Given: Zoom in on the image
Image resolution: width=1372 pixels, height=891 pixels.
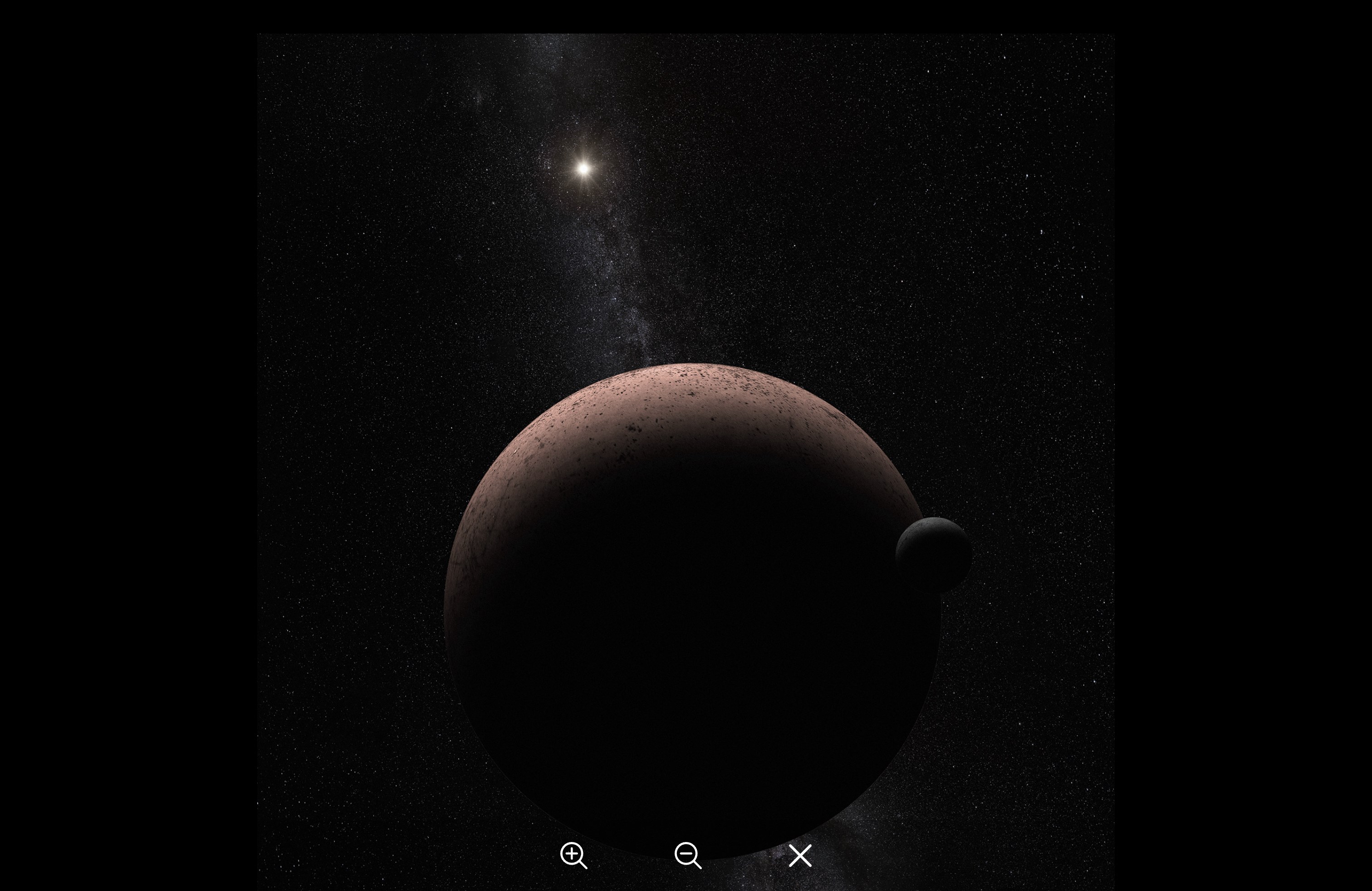Looking at the screenshot, I should click(573, 855).
